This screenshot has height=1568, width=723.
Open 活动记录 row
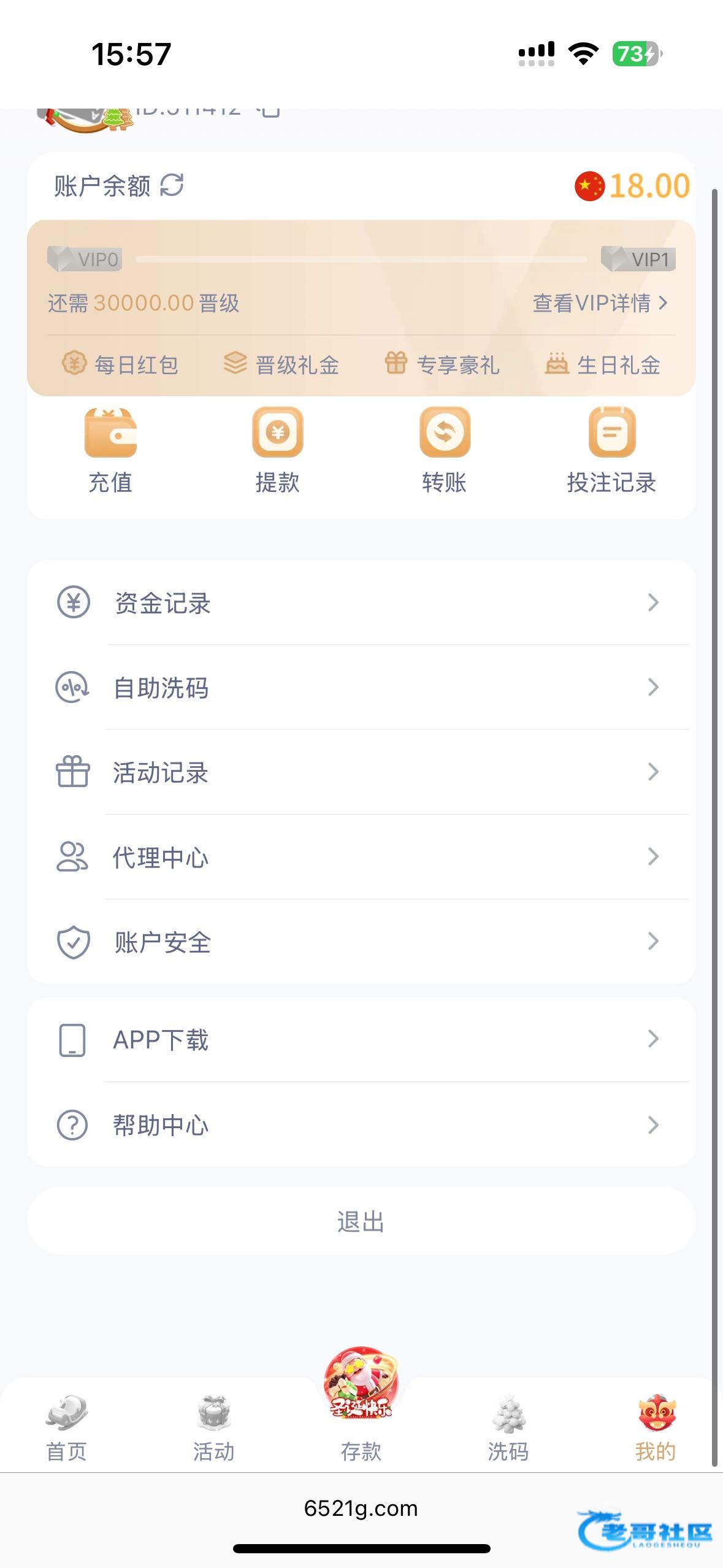[x=361, y=772]
